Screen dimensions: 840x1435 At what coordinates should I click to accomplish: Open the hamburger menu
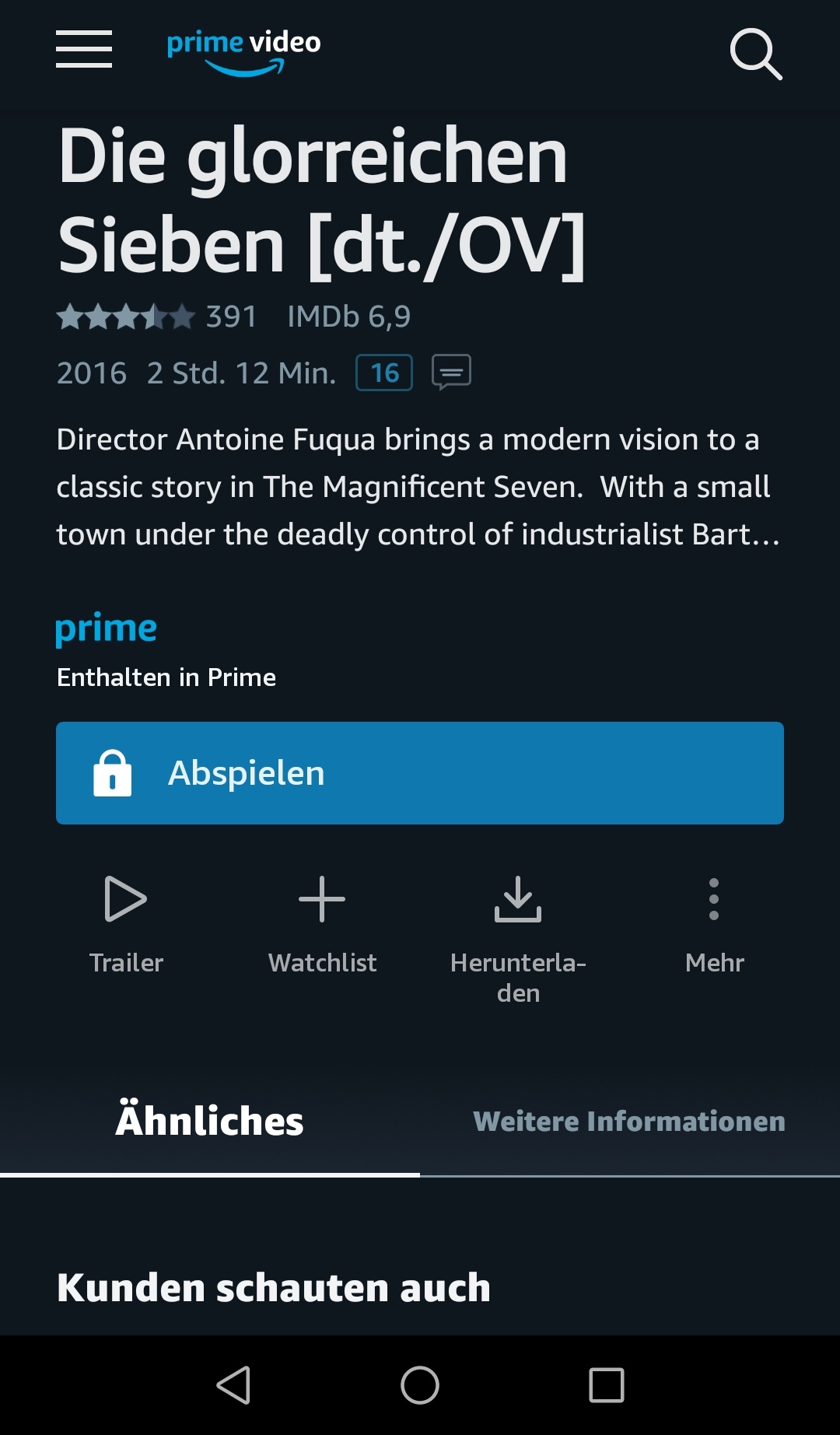pyautogui.click(x=84, y=49)
